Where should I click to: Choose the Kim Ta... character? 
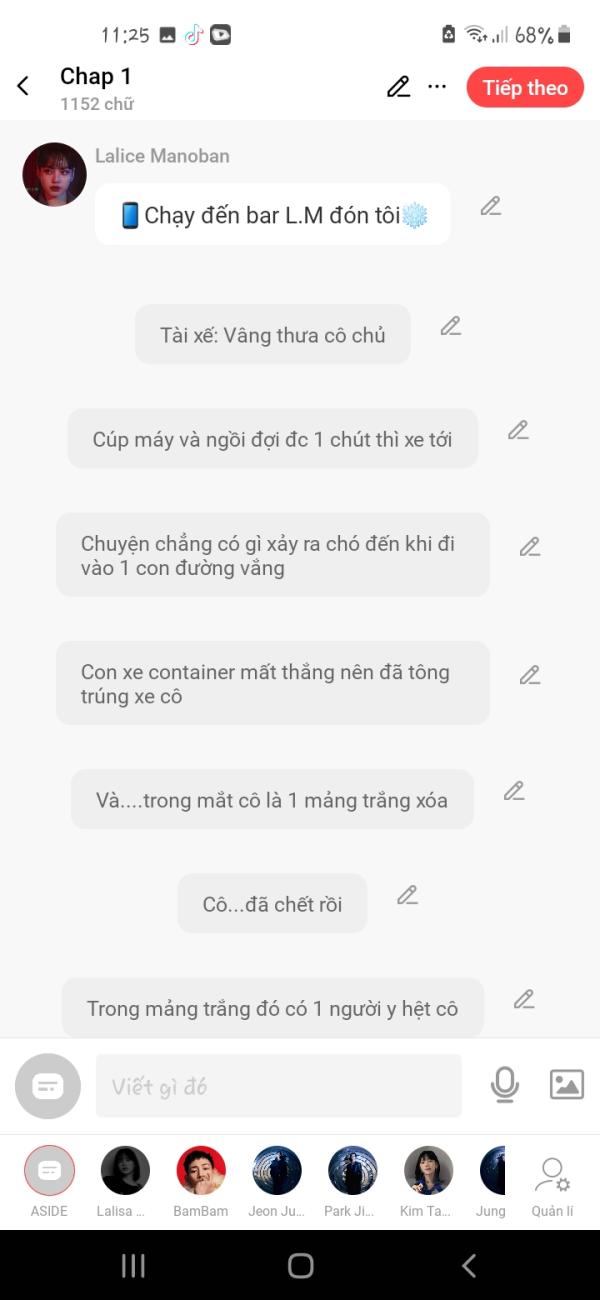(428, 1172)
